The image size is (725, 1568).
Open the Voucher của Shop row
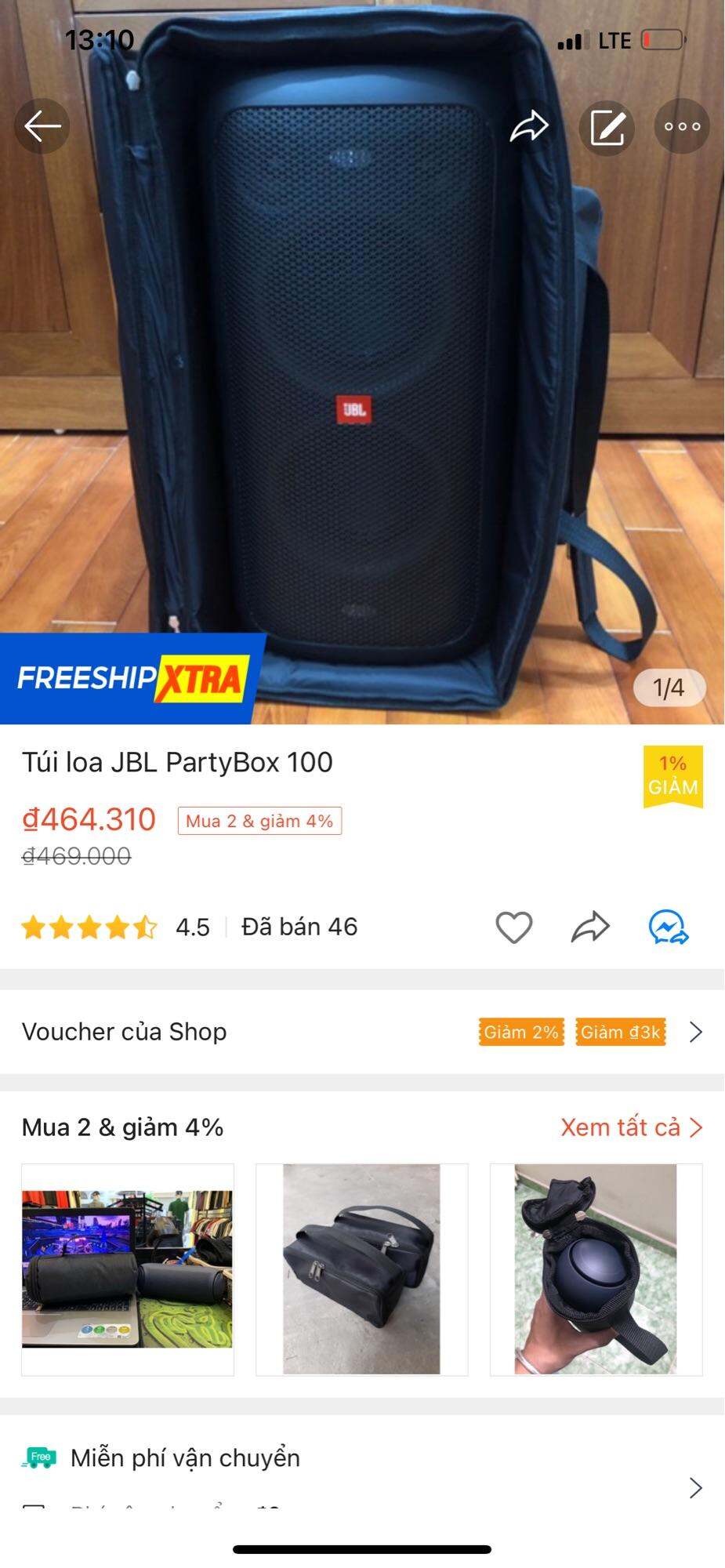click(362, 1032)
